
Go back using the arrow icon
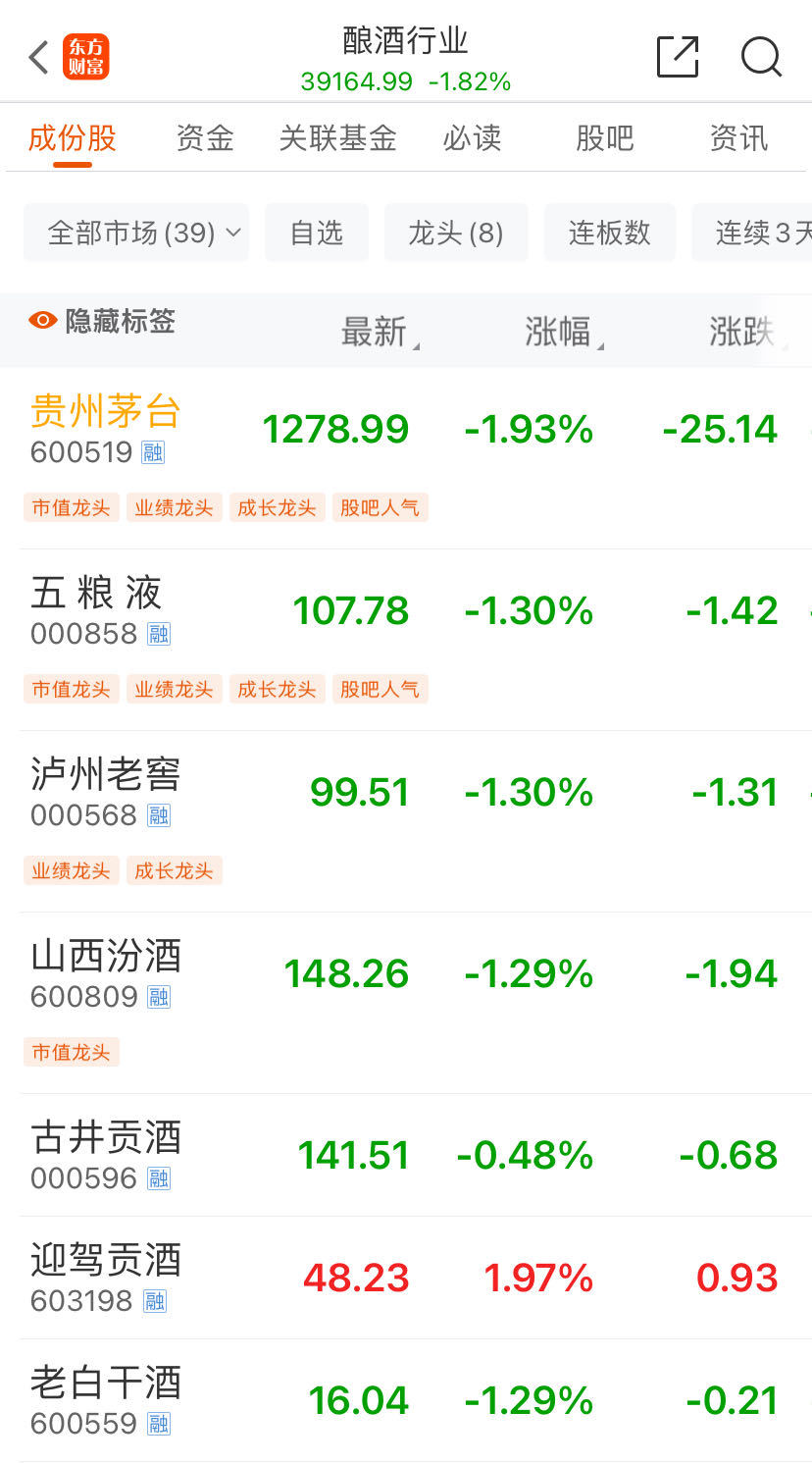click(x=38, y=57)
